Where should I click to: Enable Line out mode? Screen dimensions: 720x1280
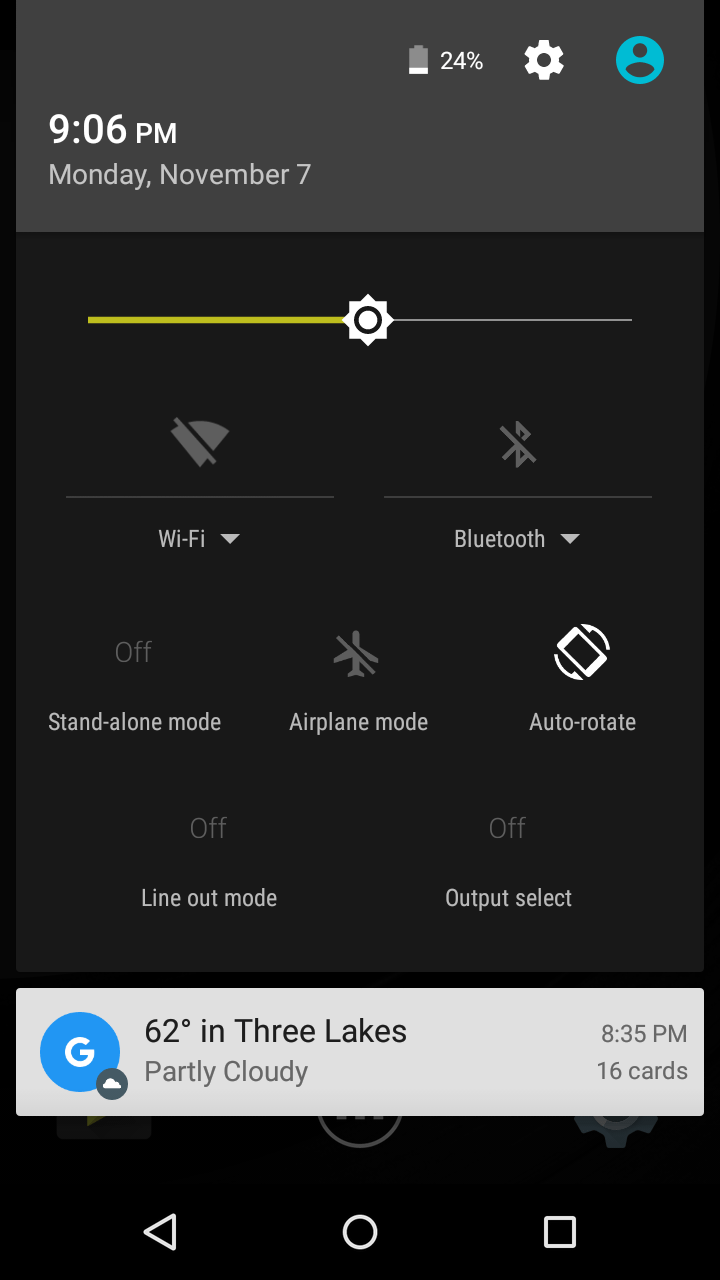[x=209, y=862]
